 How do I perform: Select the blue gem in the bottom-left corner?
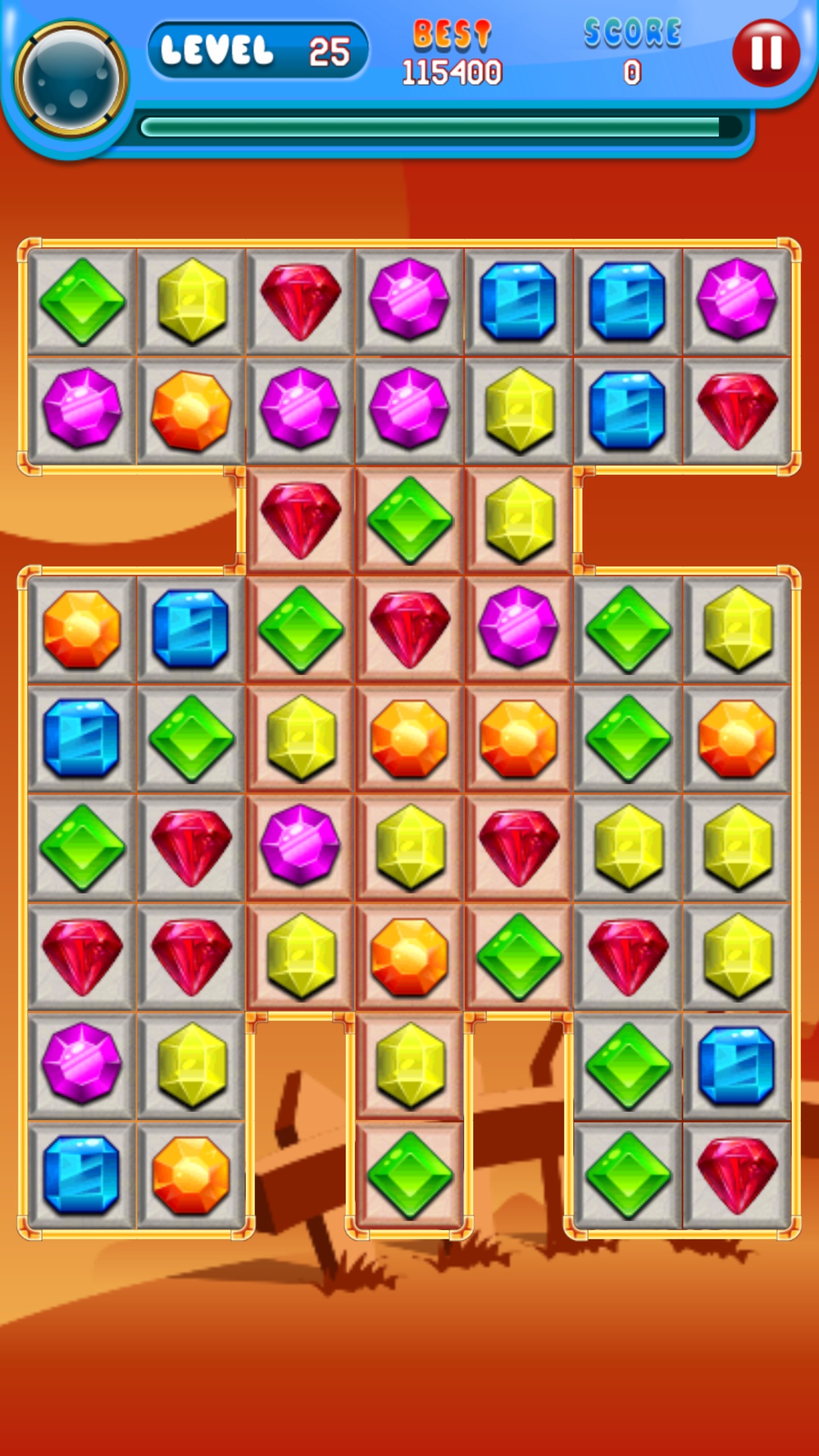(x=82, y=1175)
